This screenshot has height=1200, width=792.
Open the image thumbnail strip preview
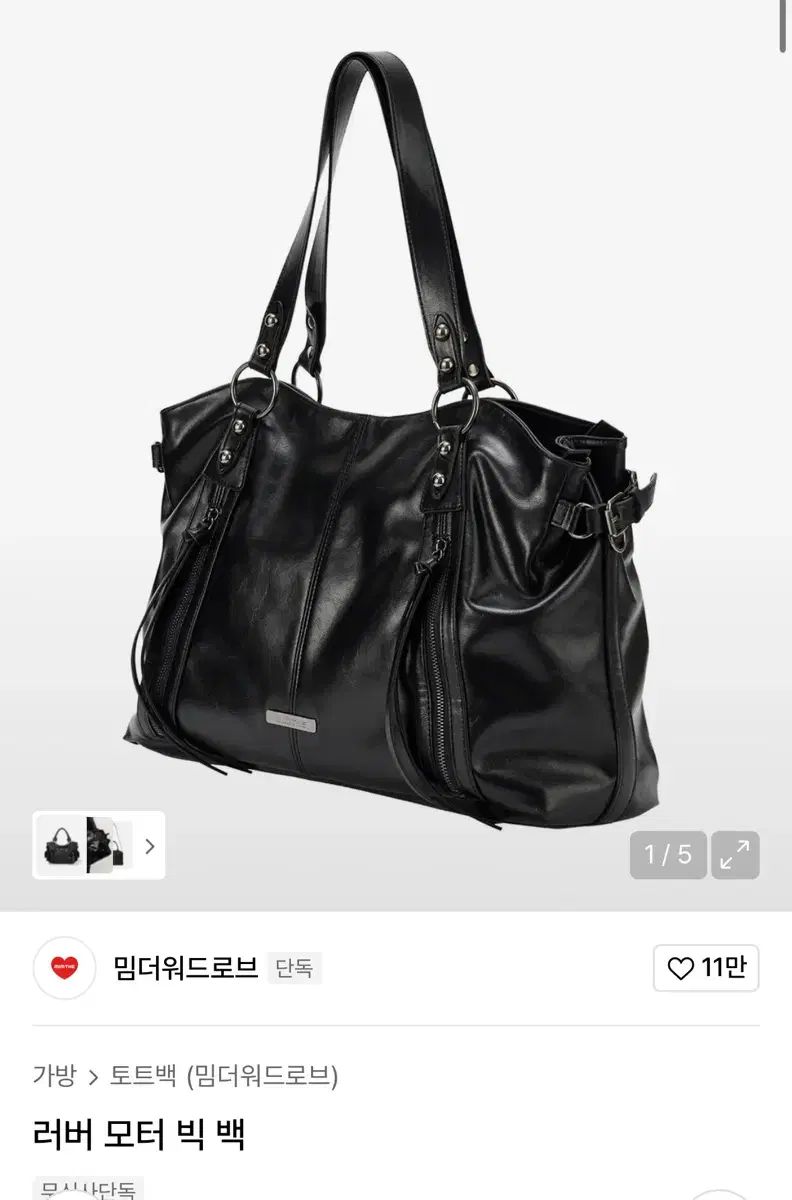click(85, 846)
